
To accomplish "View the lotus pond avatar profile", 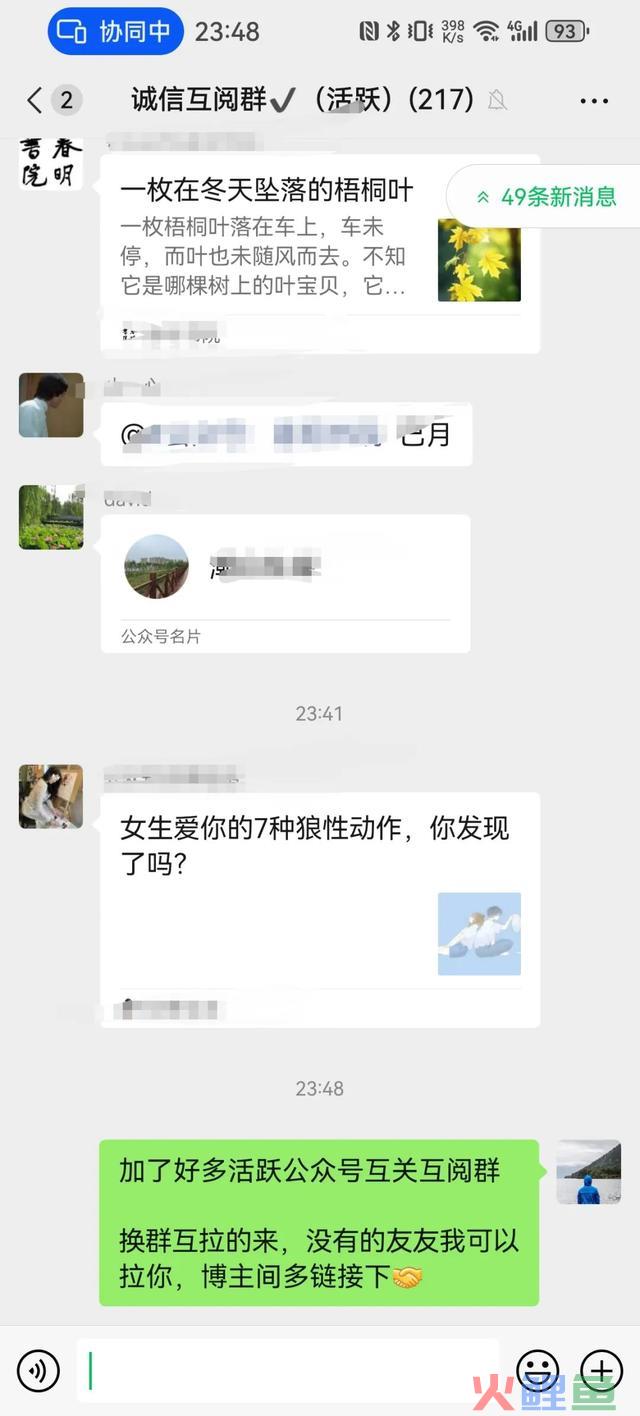I will click(51, 517).
